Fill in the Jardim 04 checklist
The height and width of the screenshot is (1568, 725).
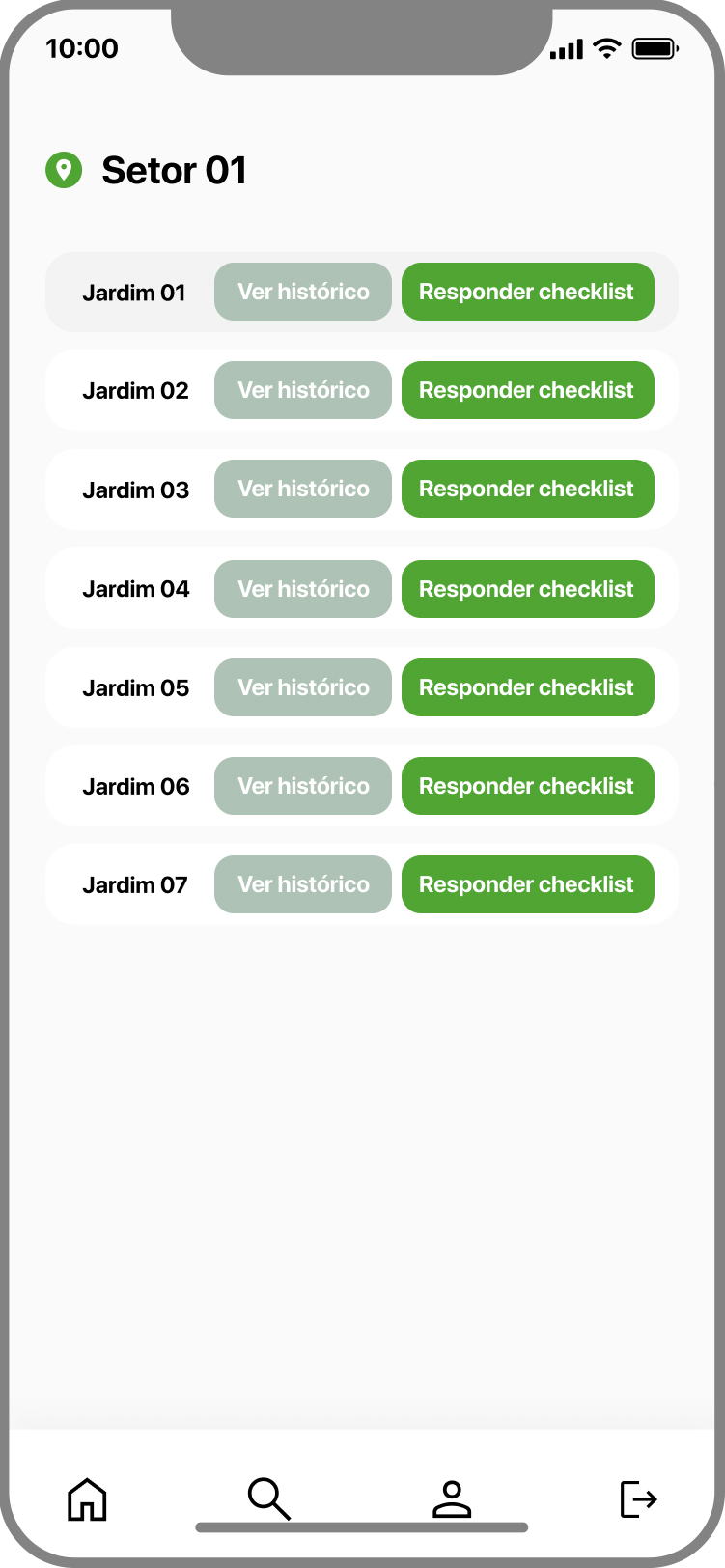pyautogui.click(x=527, y=589)
